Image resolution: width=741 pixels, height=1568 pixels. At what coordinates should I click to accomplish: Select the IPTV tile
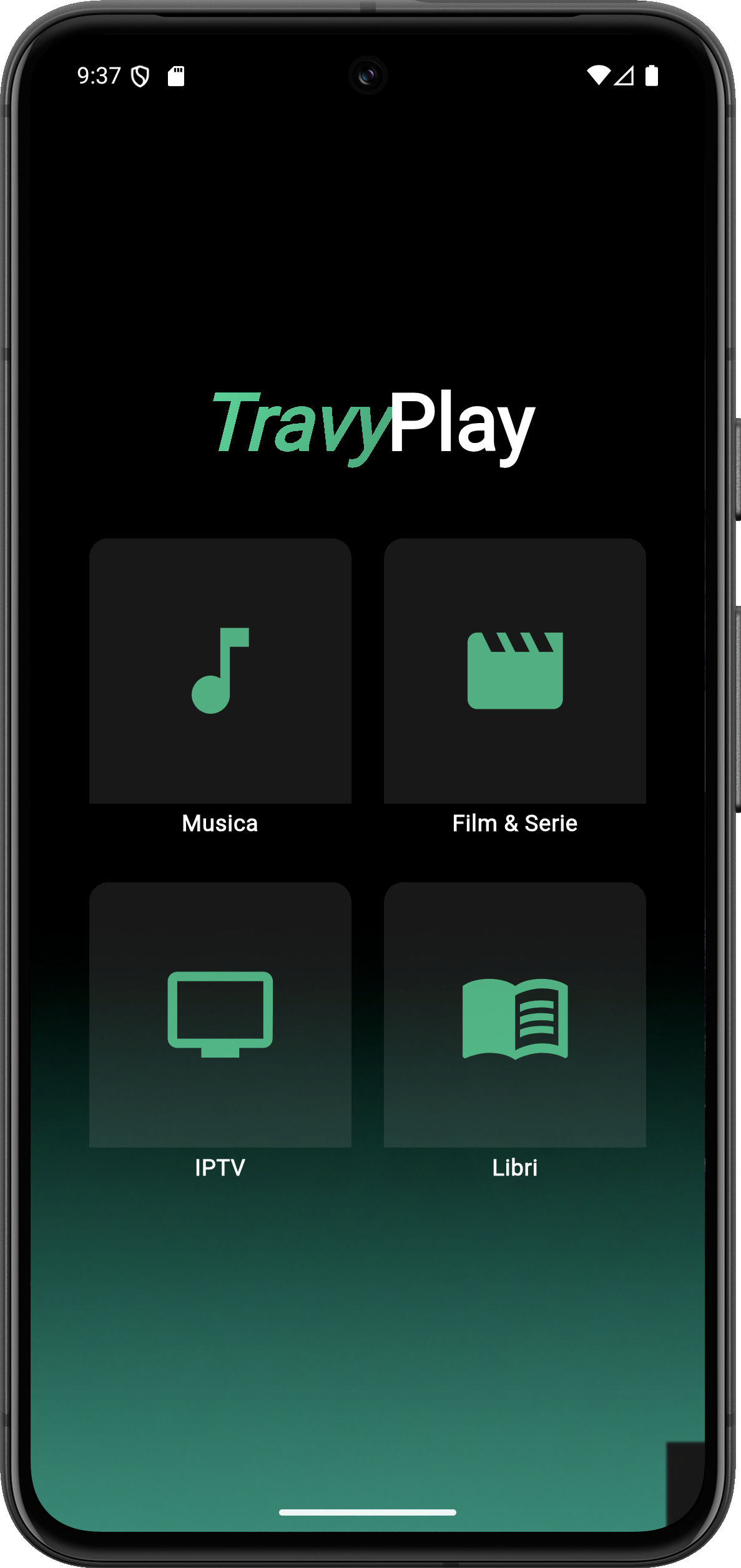pos(220,1015)
